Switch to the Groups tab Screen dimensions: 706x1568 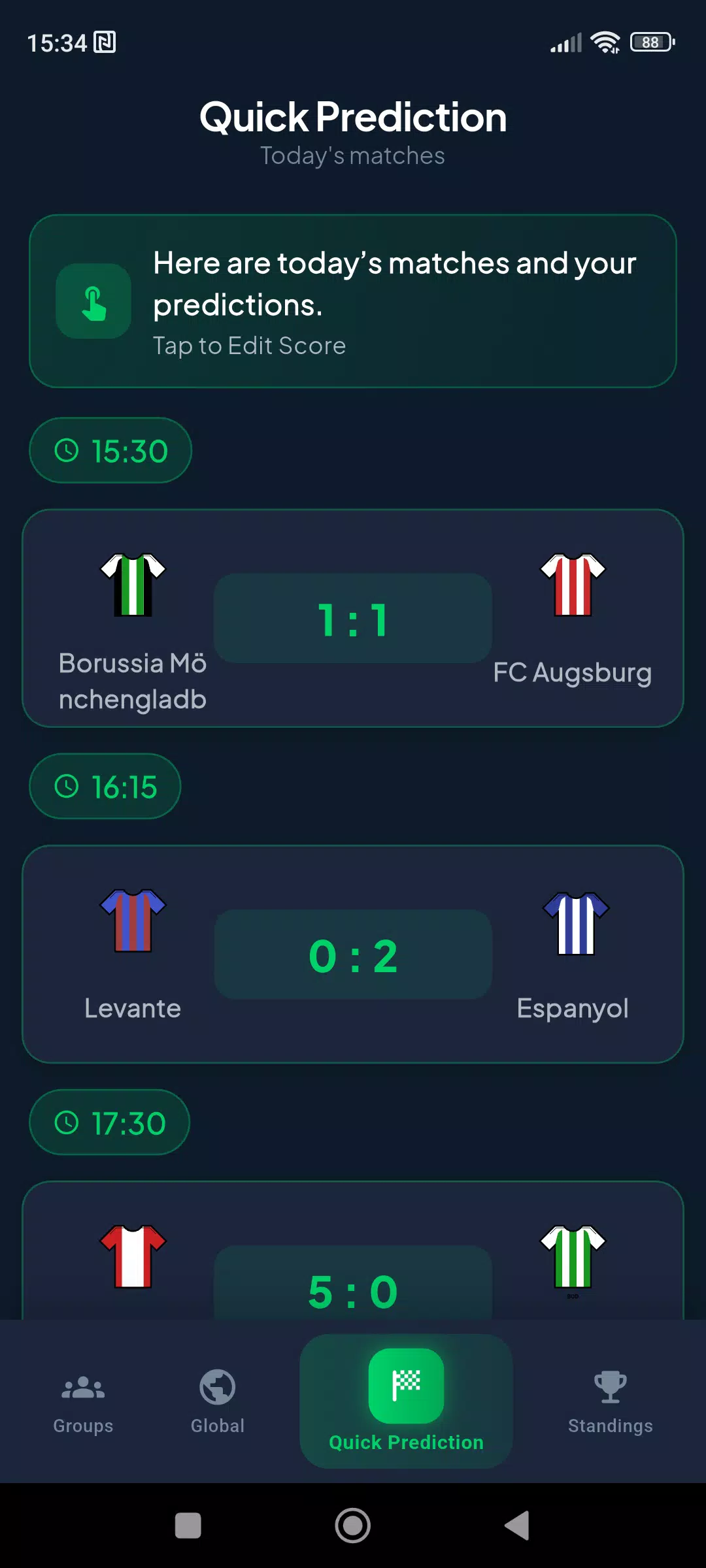(x=83, y=1401)
